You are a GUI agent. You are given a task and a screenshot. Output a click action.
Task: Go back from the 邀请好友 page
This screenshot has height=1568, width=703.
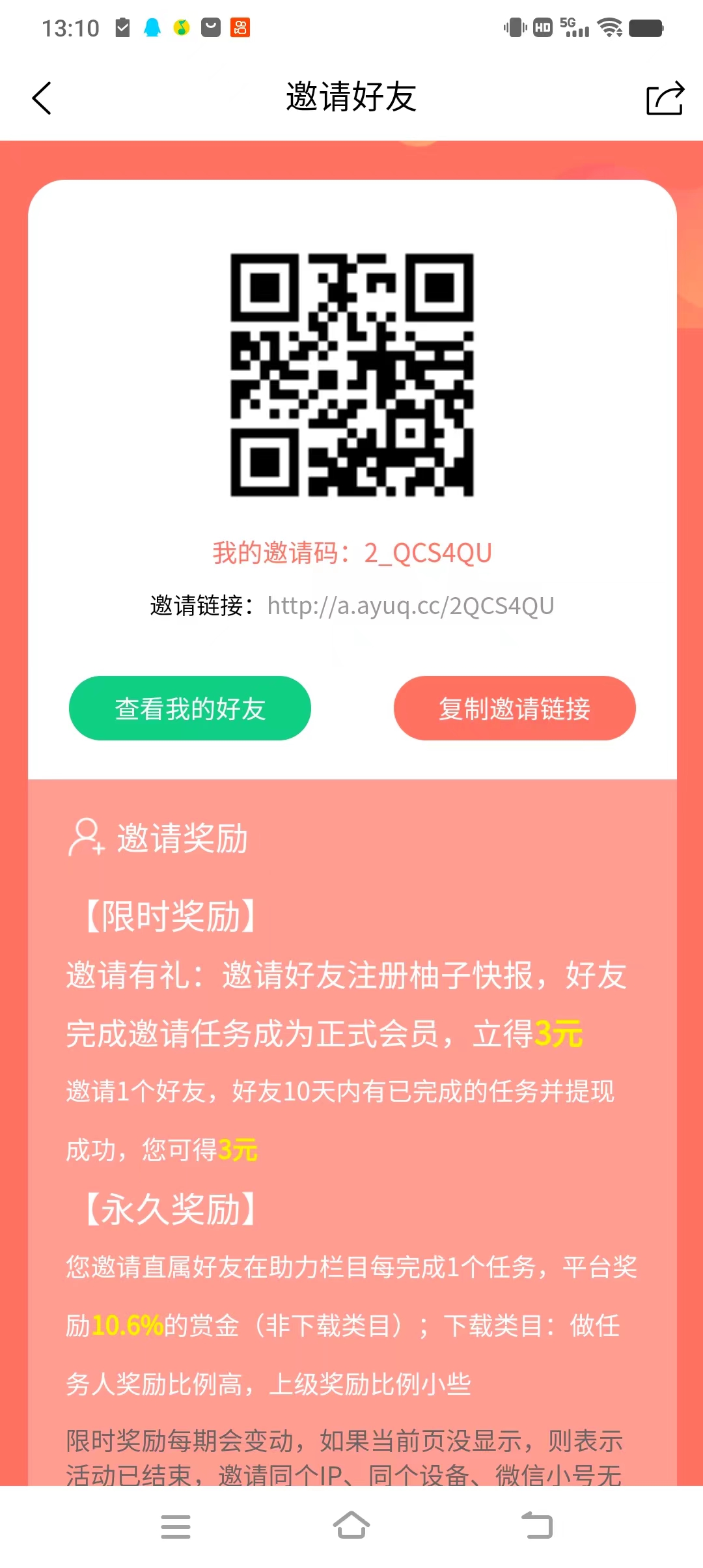42,98
